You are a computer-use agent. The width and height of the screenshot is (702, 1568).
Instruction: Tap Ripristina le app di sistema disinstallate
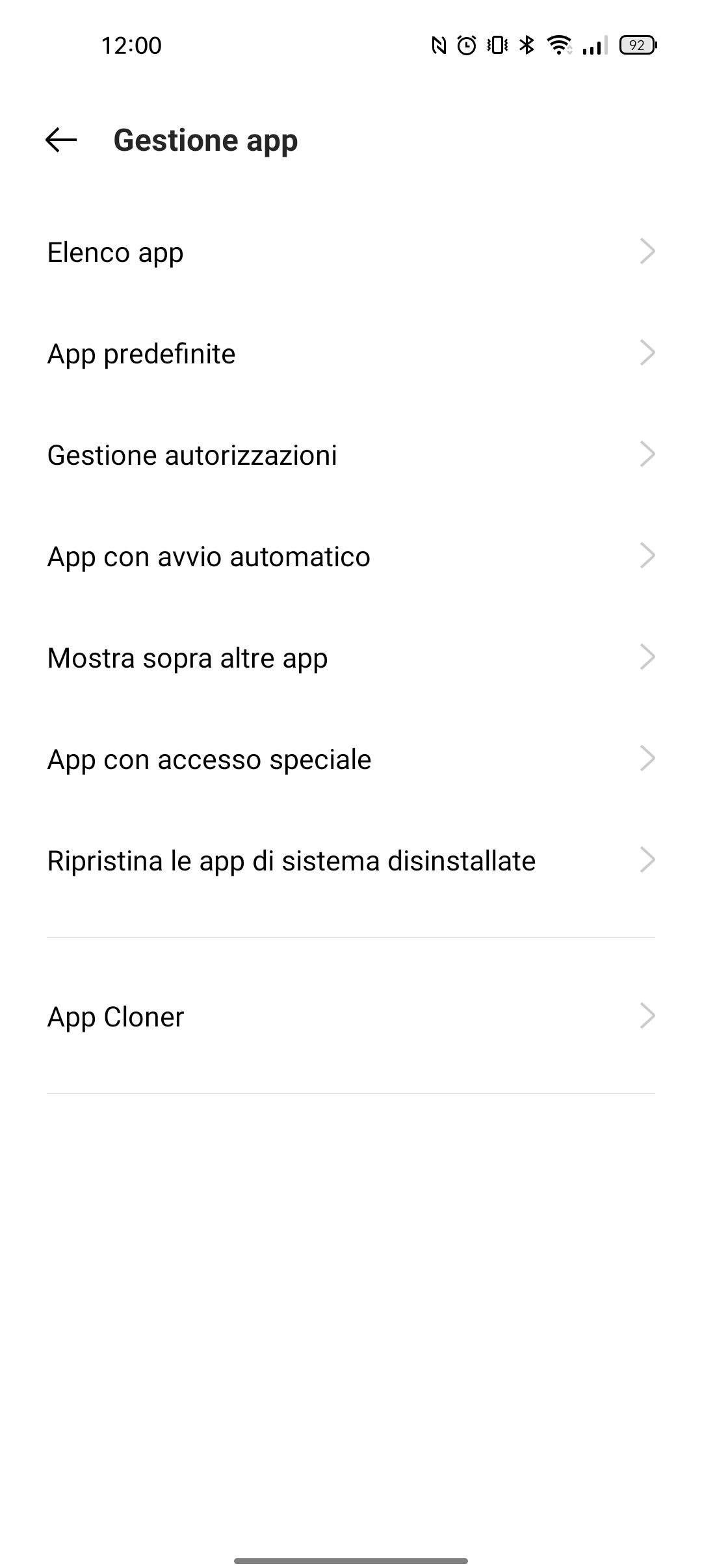(351, 860)
